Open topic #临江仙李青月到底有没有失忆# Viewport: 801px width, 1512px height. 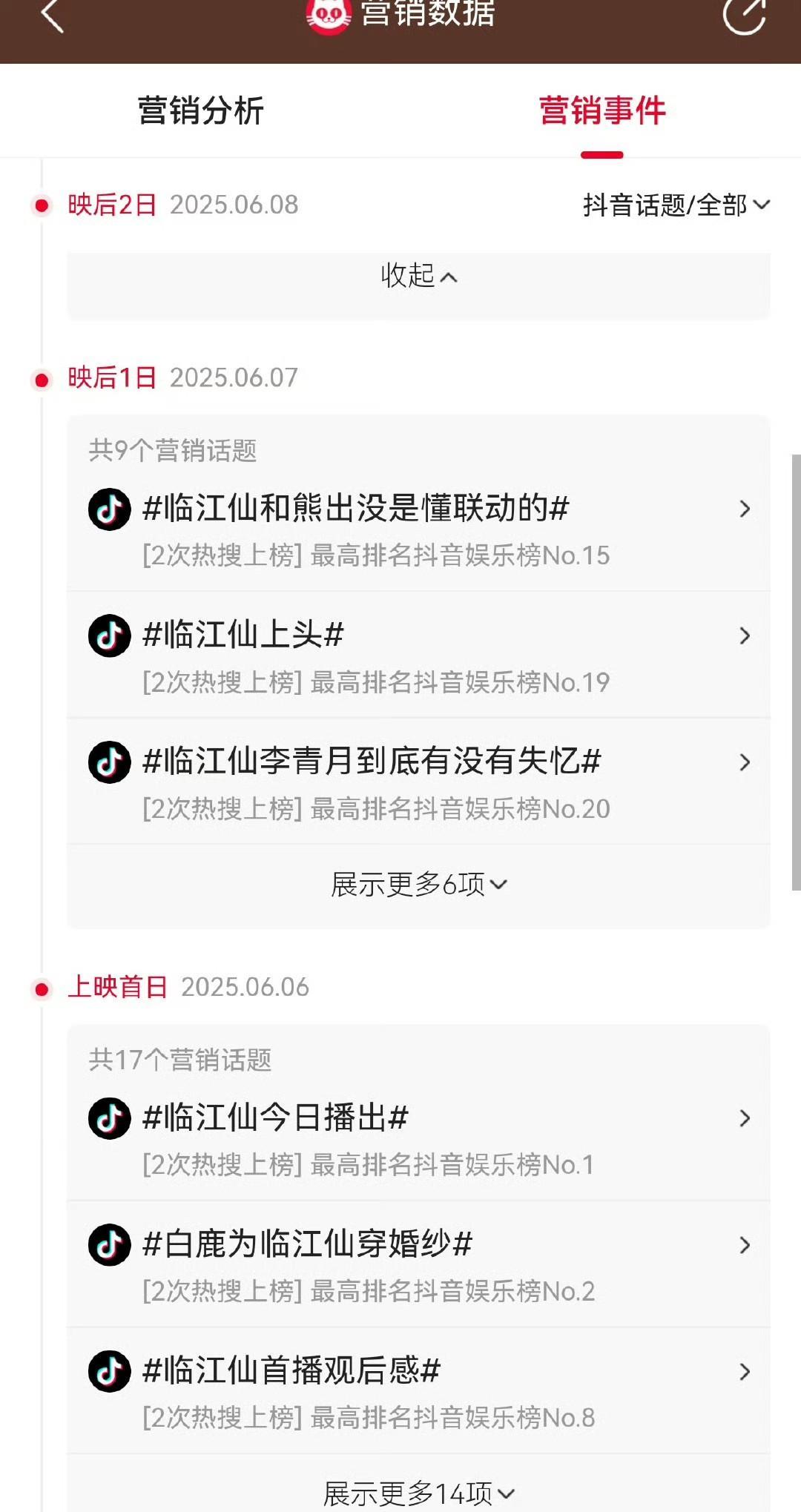coord(419,782)
